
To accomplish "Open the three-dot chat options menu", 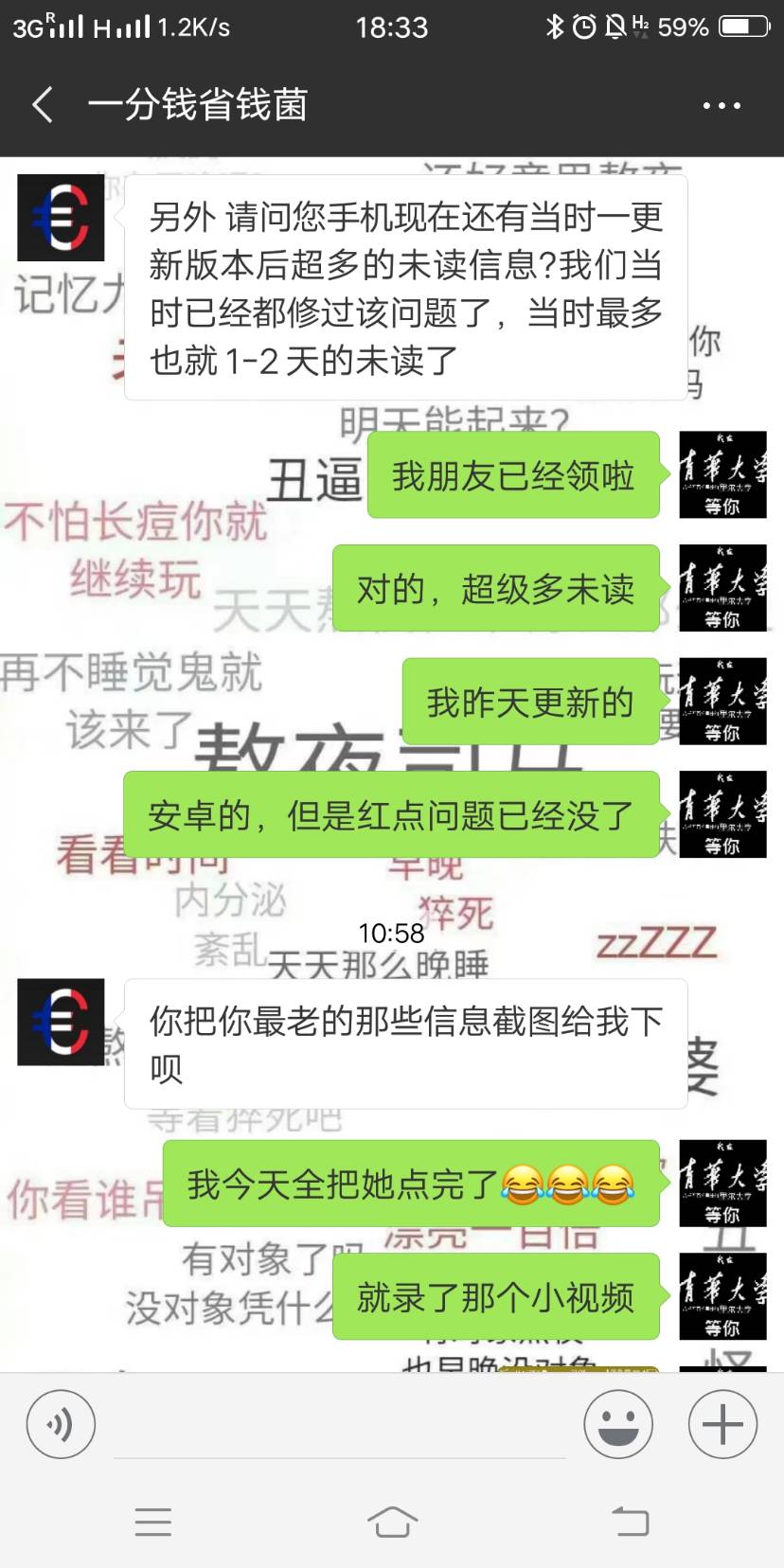I will tap(722, 105).
